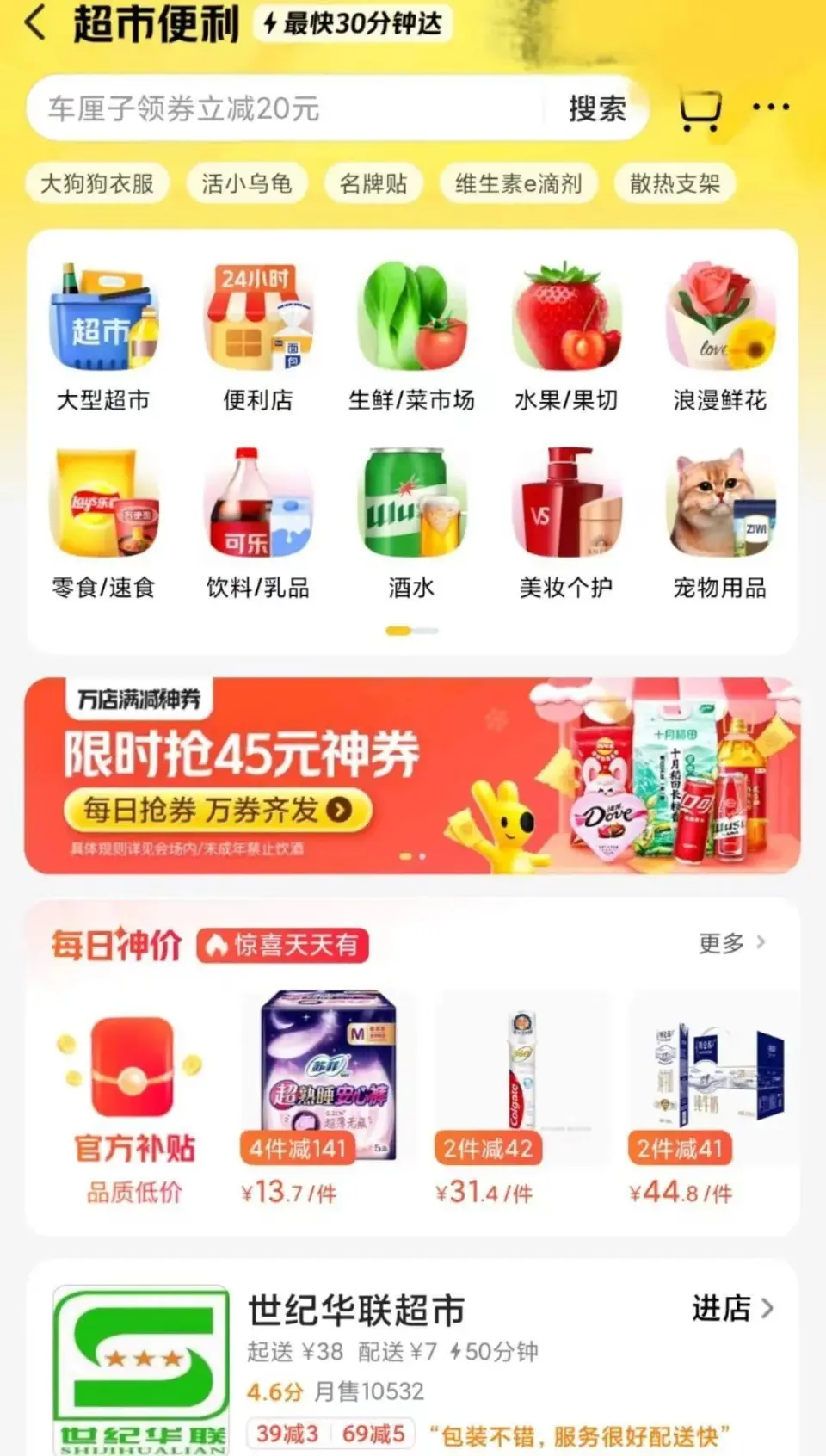Select the 维生素e滴剂 suggestion chip
The image size is (826, 1456).
coord(518,183)
